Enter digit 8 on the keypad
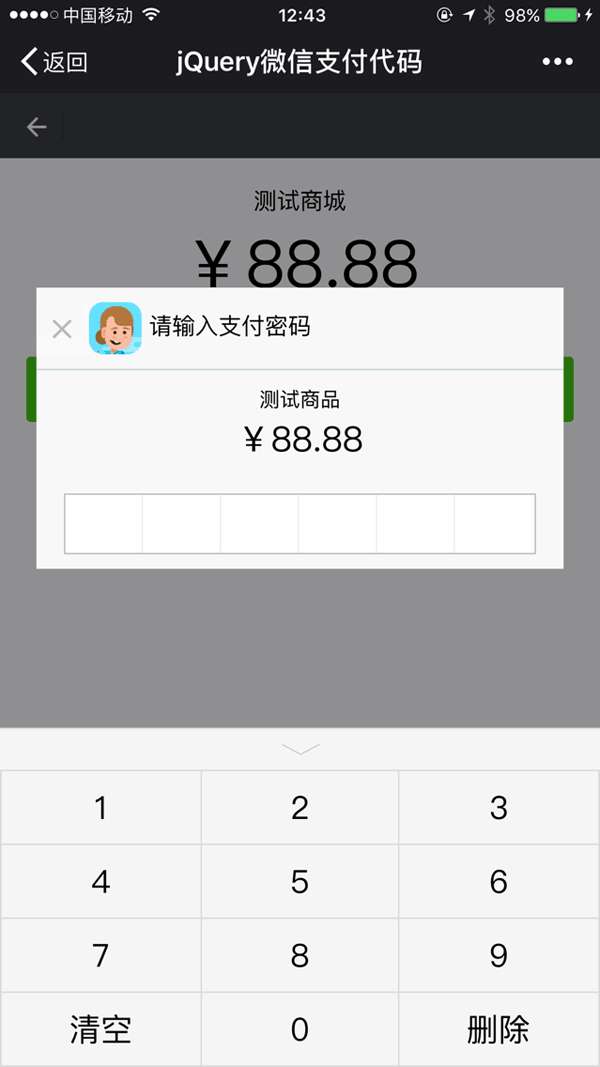Viewport: 600px width, 1067px height. [x=300, y=956]
